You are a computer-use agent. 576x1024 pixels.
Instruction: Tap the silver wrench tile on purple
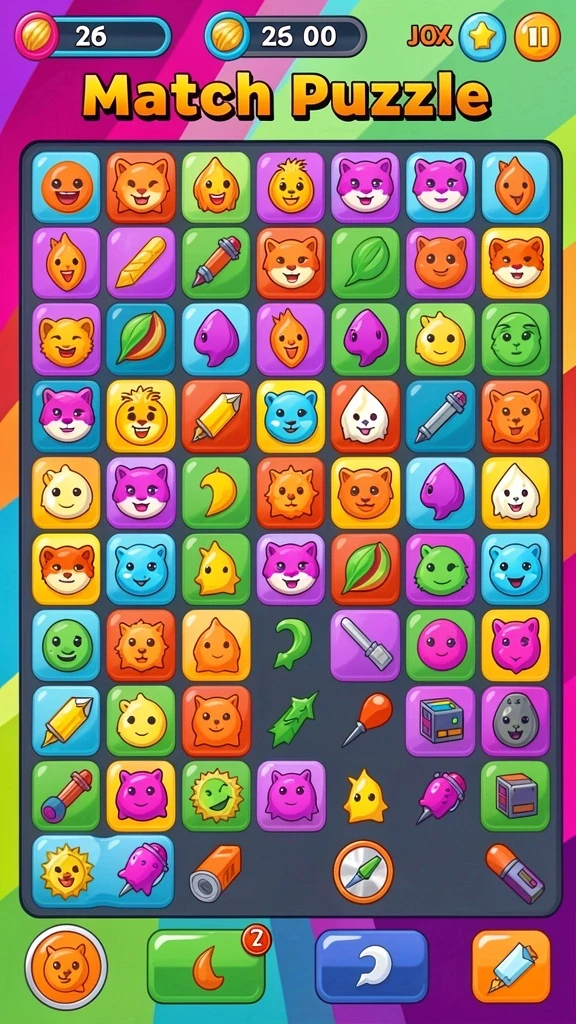point(365,645)
